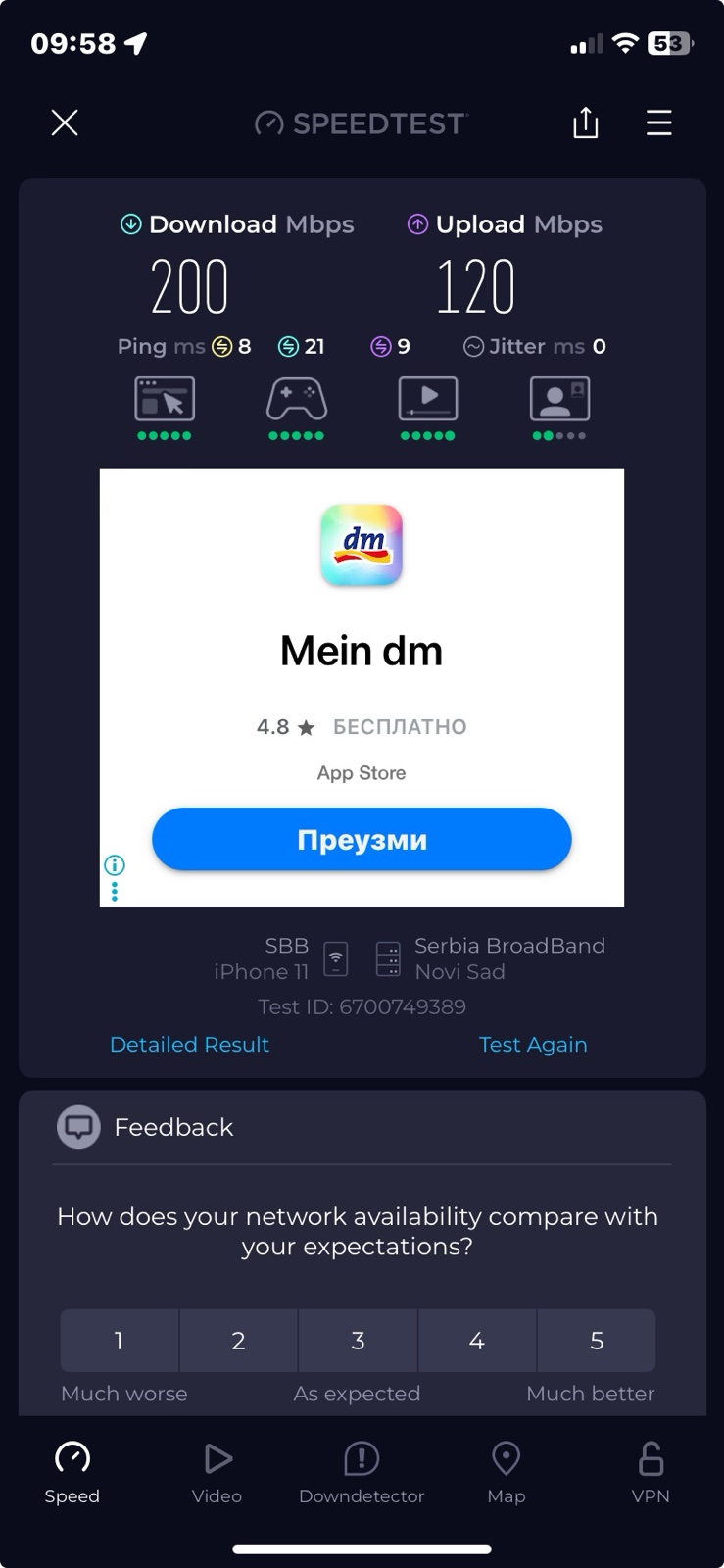
Task: Select rating 2 in Feedback
Action: click(x=238, y=1341)
